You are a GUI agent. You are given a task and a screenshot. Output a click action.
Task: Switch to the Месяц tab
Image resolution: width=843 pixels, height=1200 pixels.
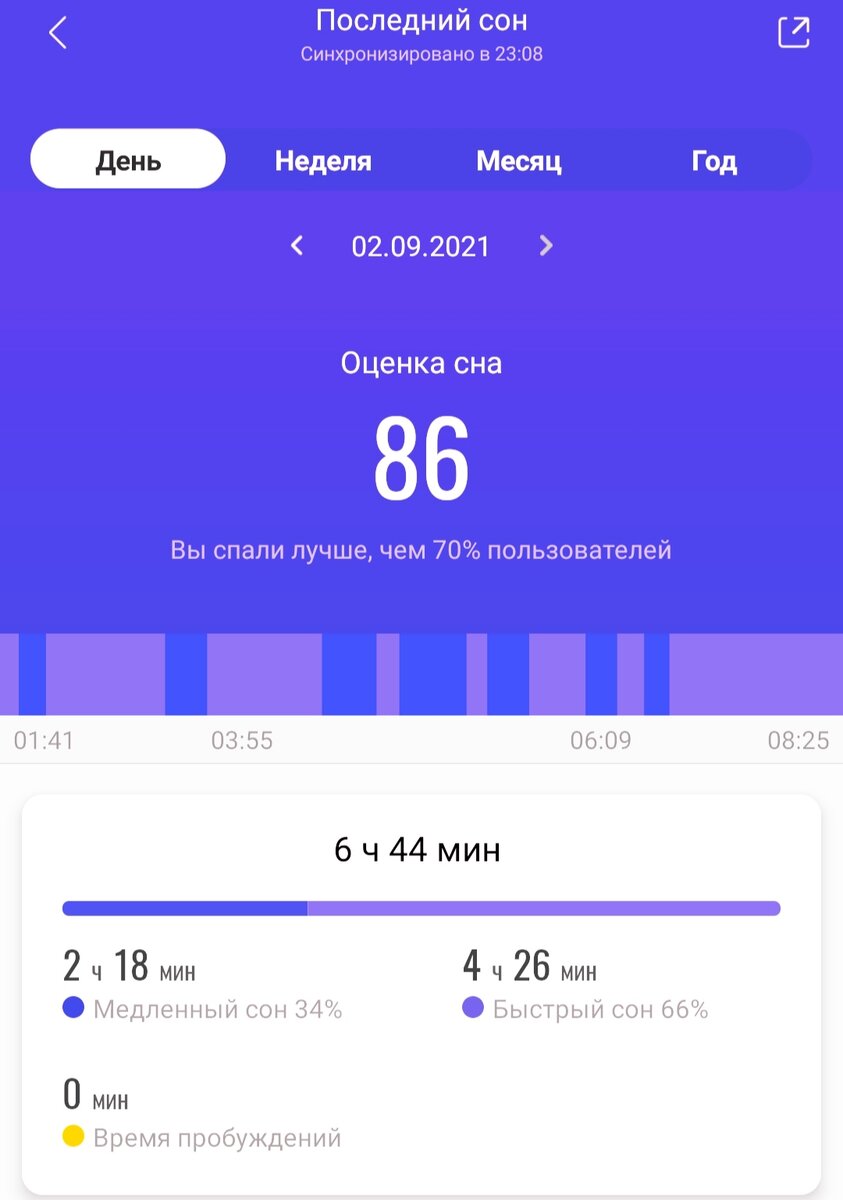coord(519,159)
